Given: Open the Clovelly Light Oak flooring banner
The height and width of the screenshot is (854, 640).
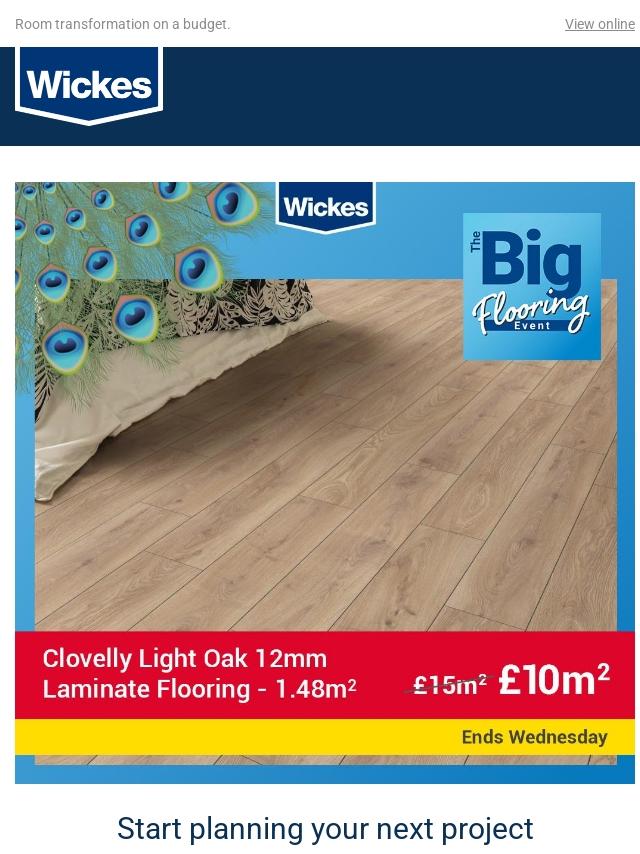Looking at the screenshot, I should coord(325,480).
